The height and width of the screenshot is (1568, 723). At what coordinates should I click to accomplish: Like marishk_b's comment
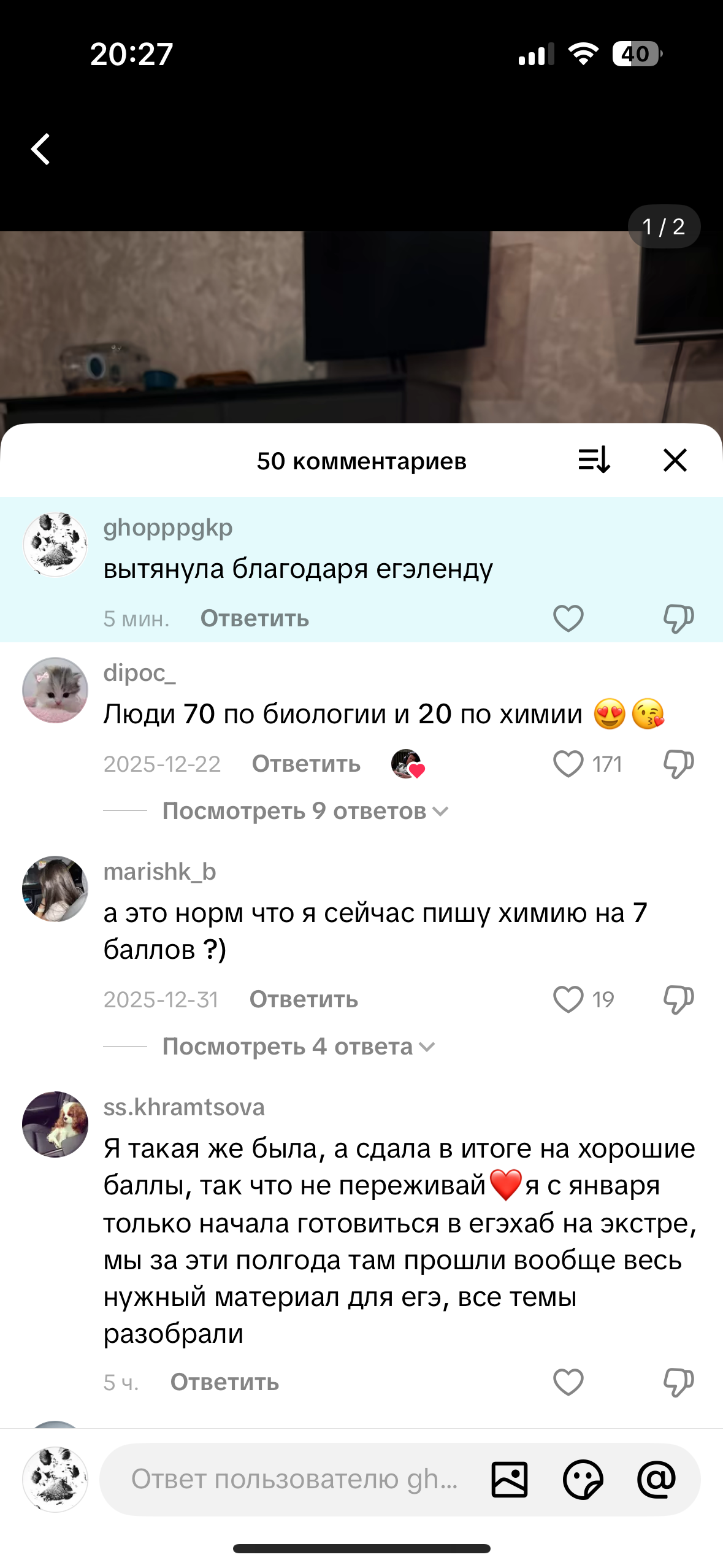[568, 1000]
